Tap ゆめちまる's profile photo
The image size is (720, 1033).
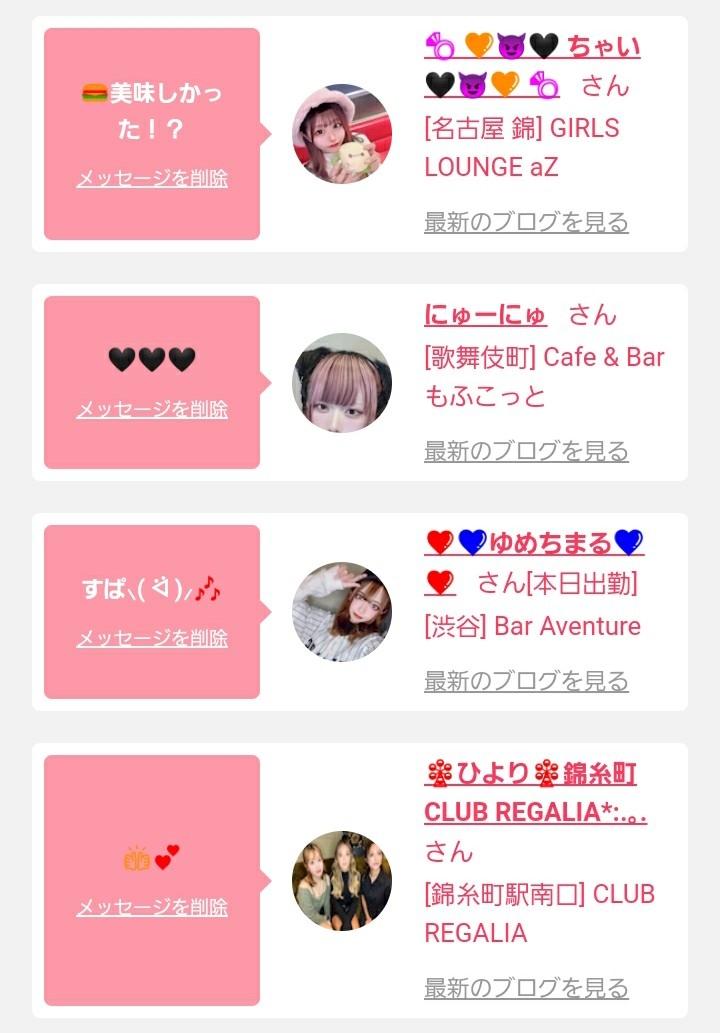342,612
